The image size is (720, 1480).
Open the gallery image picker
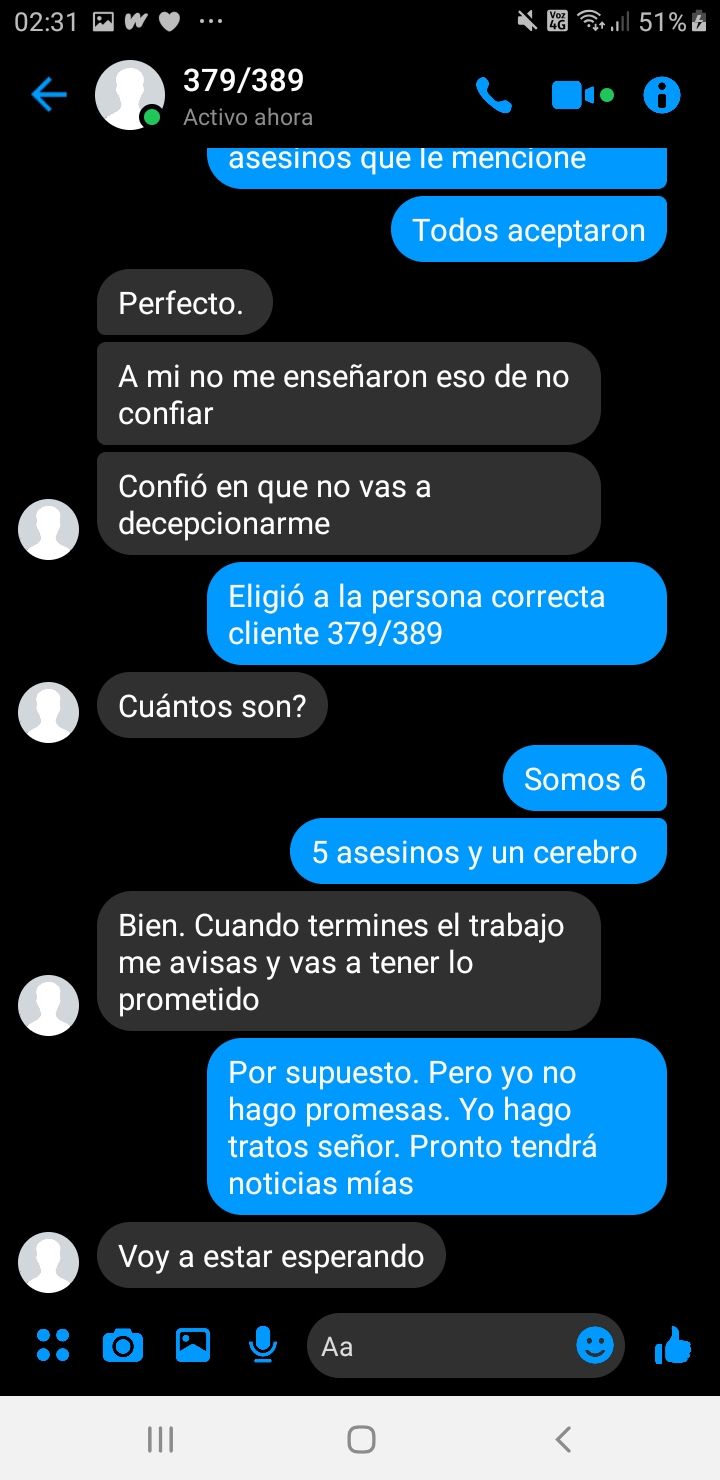tap(193, 1345)
